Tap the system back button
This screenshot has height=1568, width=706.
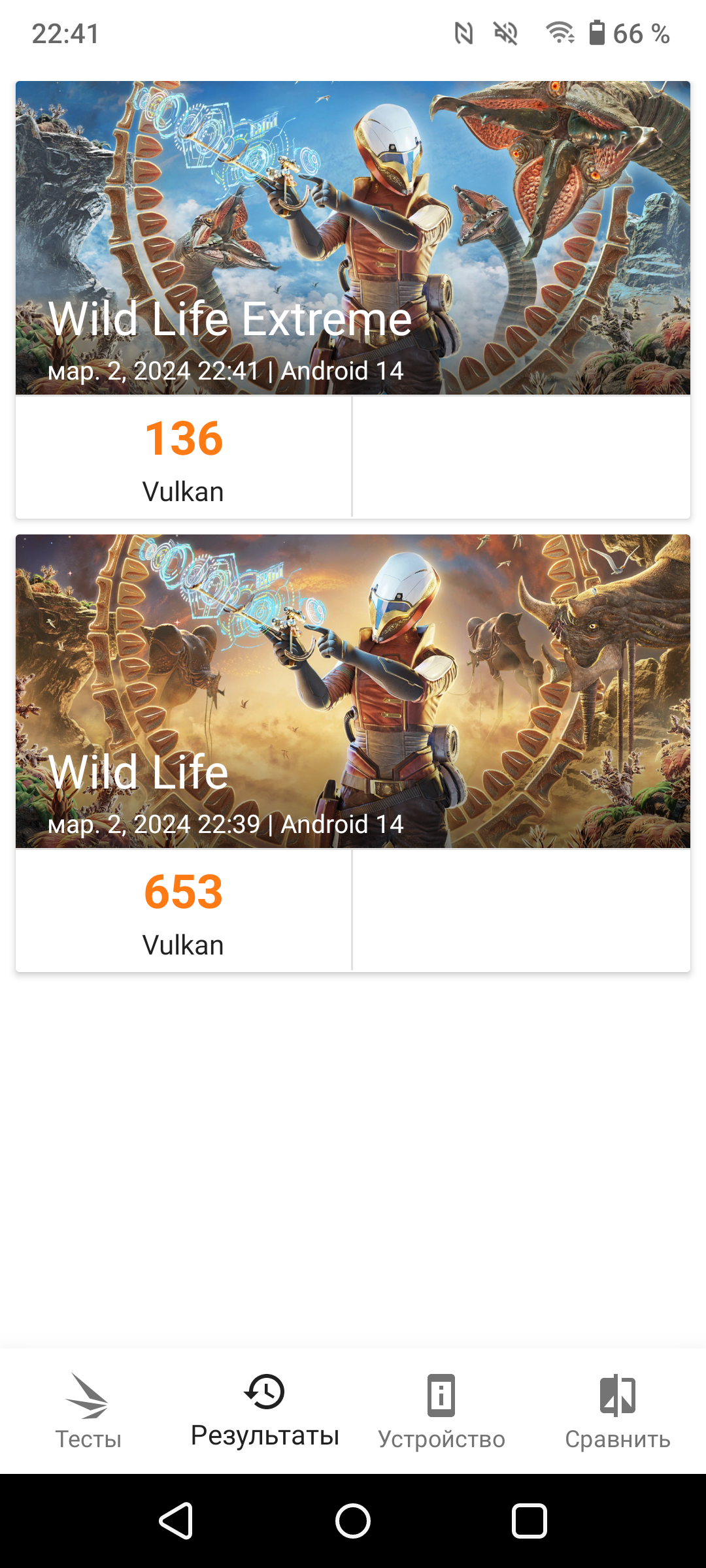pos(176,1521)
